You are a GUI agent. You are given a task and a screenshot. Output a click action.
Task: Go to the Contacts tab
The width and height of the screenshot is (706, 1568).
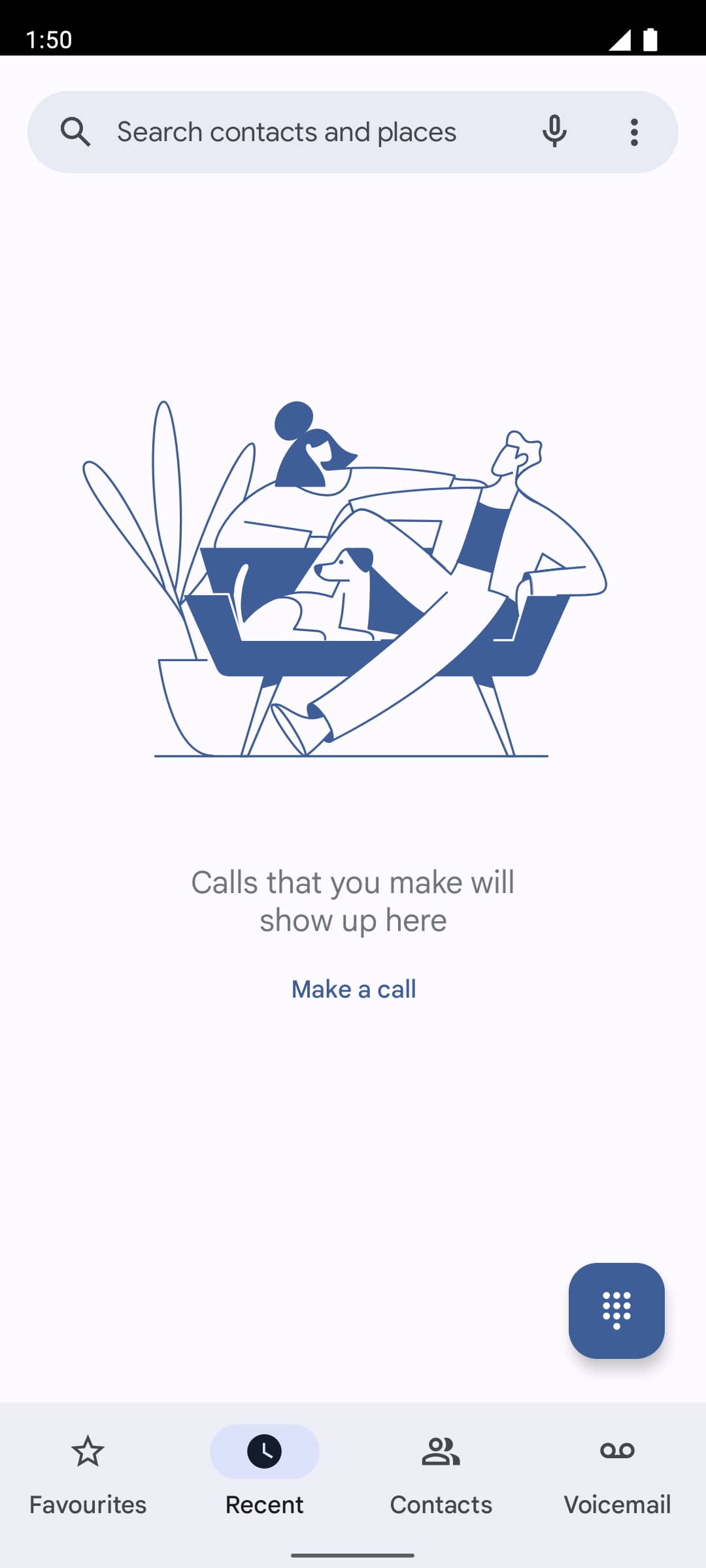[x=441, y=1474]
